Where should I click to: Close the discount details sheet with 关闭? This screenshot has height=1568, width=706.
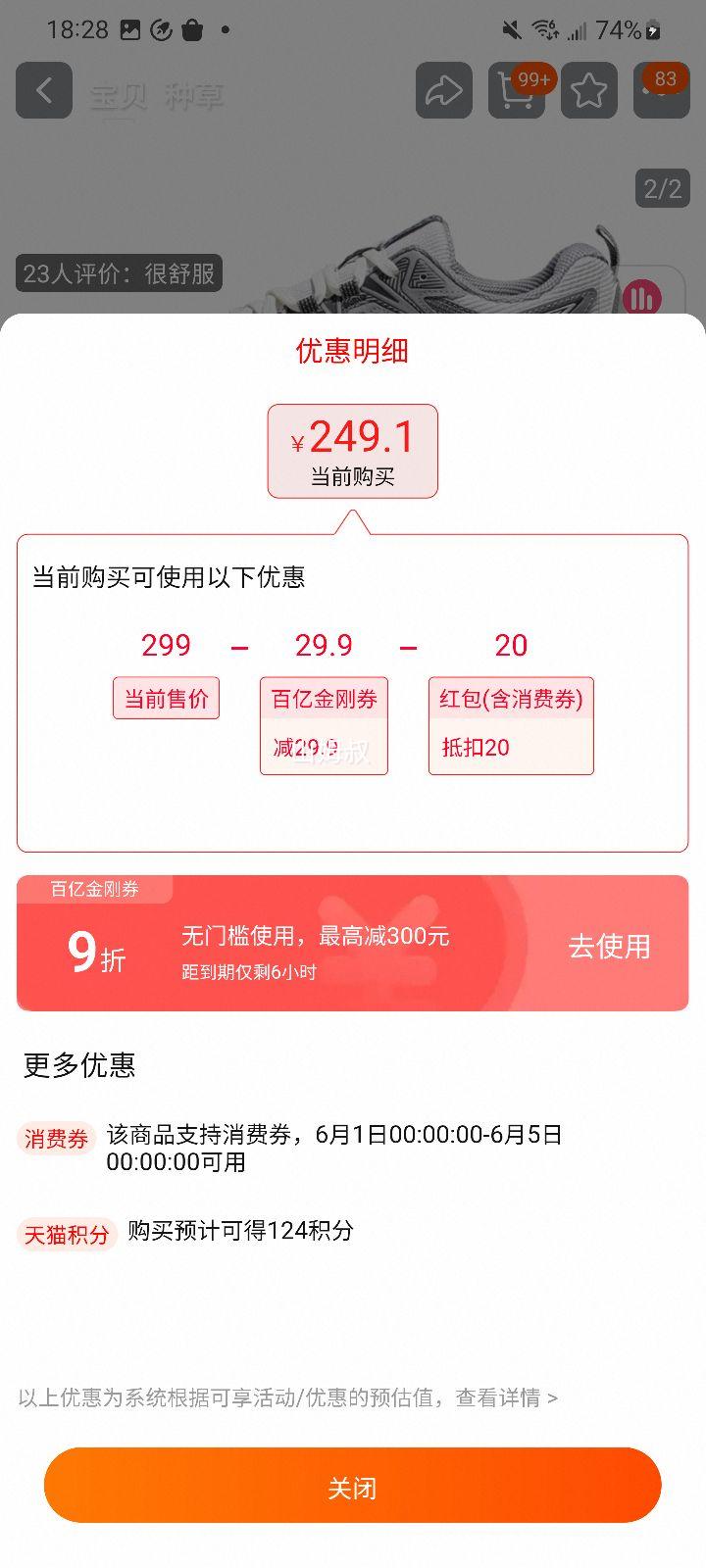[352, 1486]
